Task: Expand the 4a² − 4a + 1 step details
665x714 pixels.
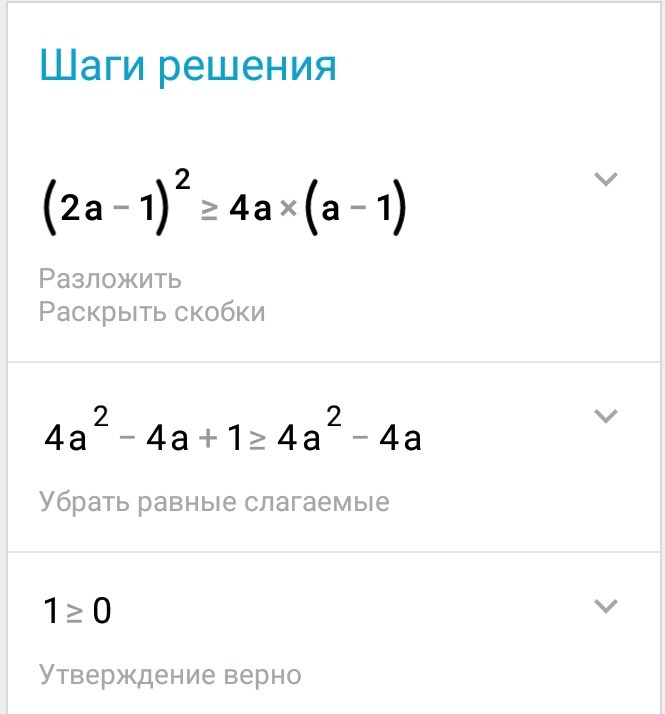Action: coord(606,416)
